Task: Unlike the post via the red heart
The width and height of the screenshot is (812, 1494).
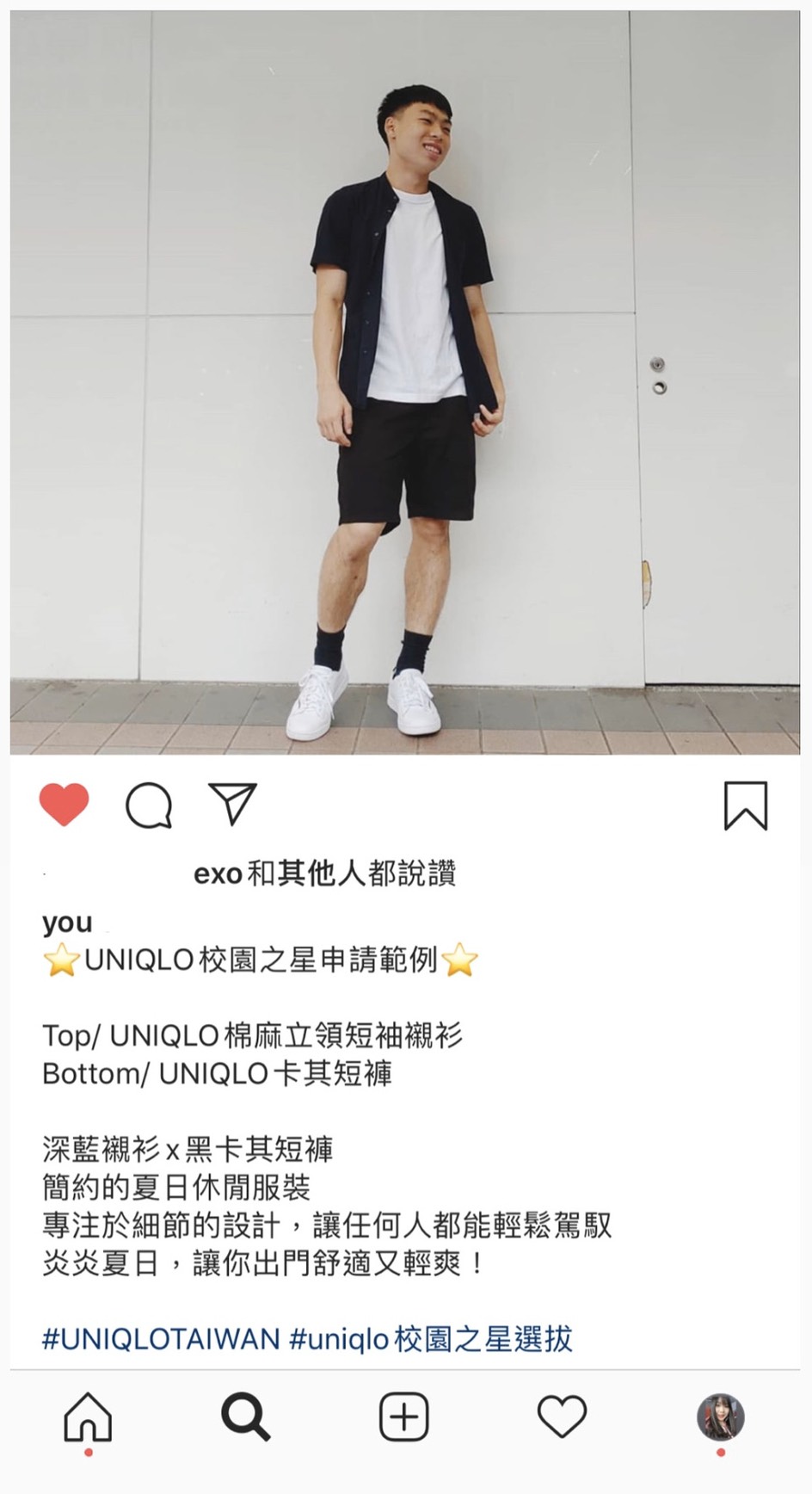Action: point(65,805)
